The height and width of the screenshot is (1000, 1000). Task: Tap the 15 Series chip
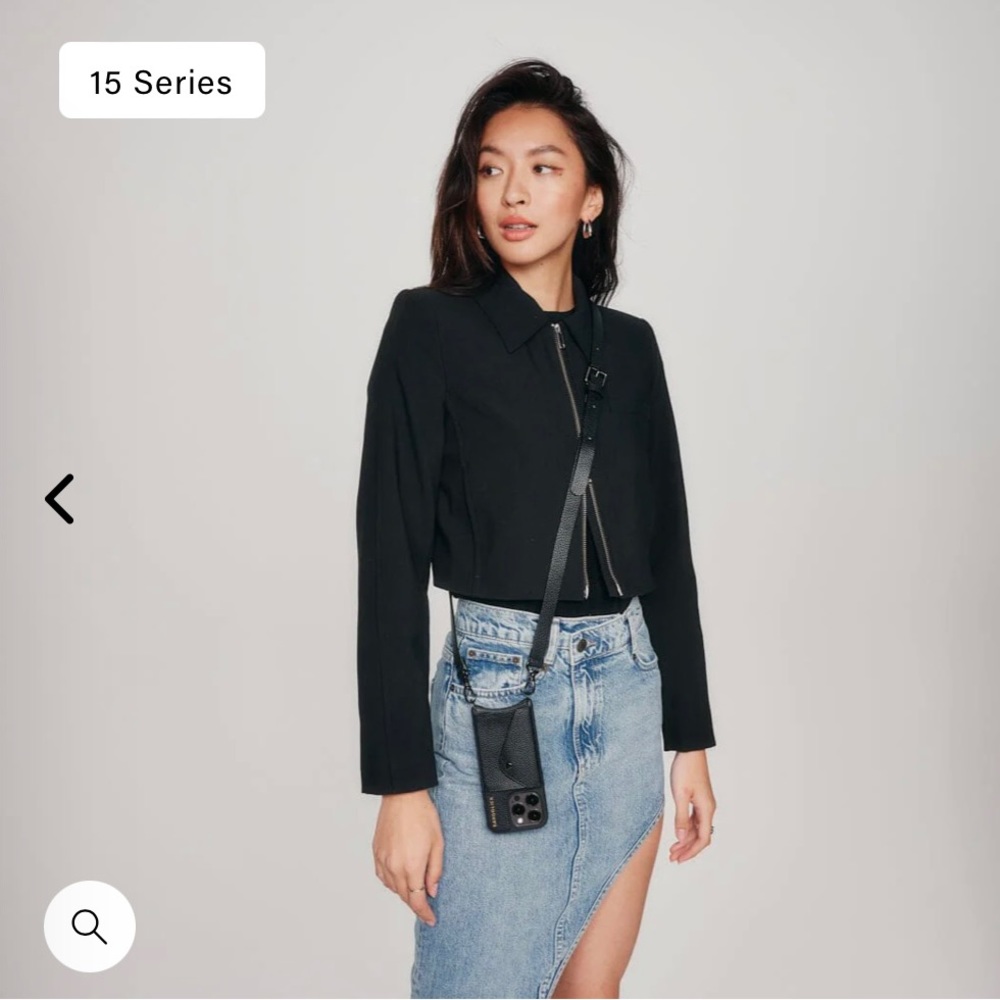tap(162, 81)
